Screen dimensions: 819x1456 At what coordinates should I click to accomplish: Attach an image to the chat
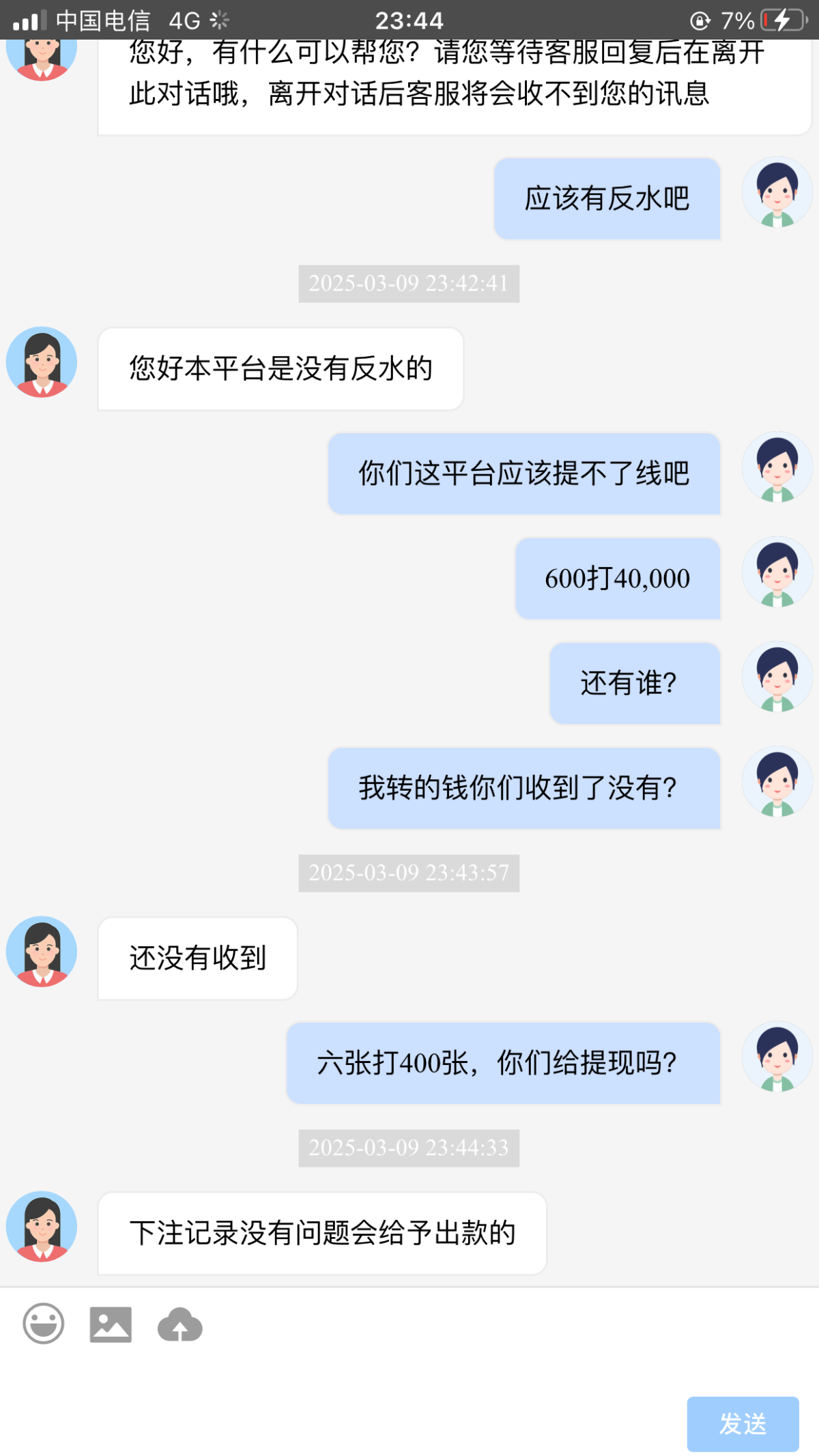tap(111, 1324)
